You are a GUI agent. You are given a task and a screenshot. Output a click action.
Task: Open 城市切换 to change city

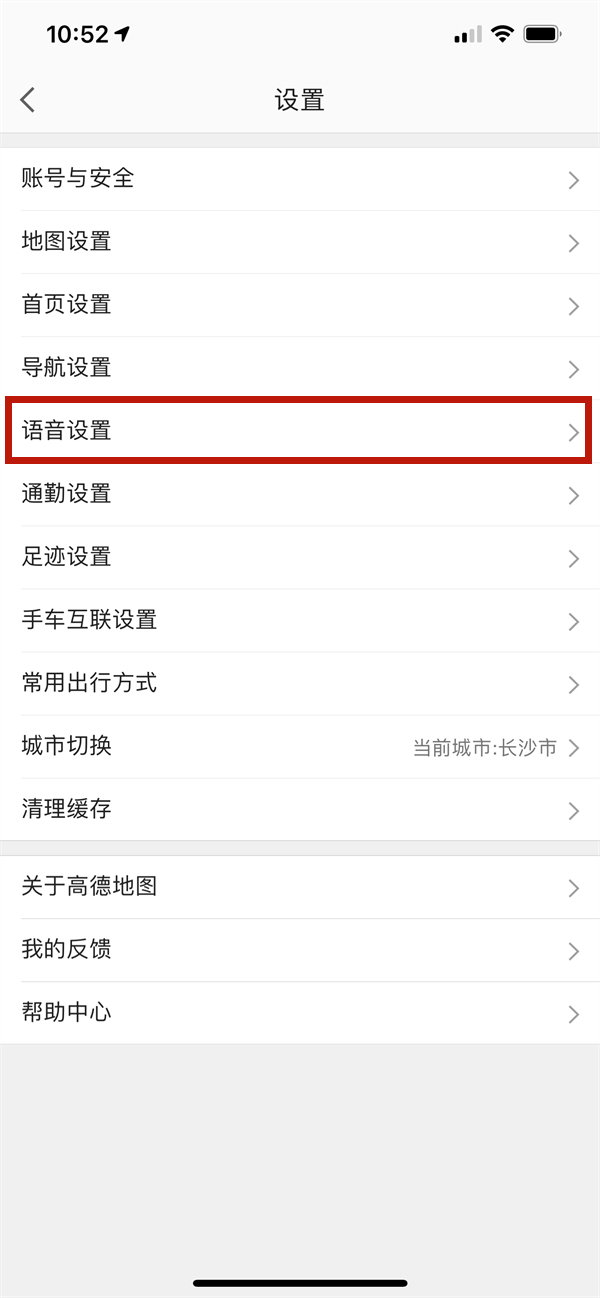point(300,746)
